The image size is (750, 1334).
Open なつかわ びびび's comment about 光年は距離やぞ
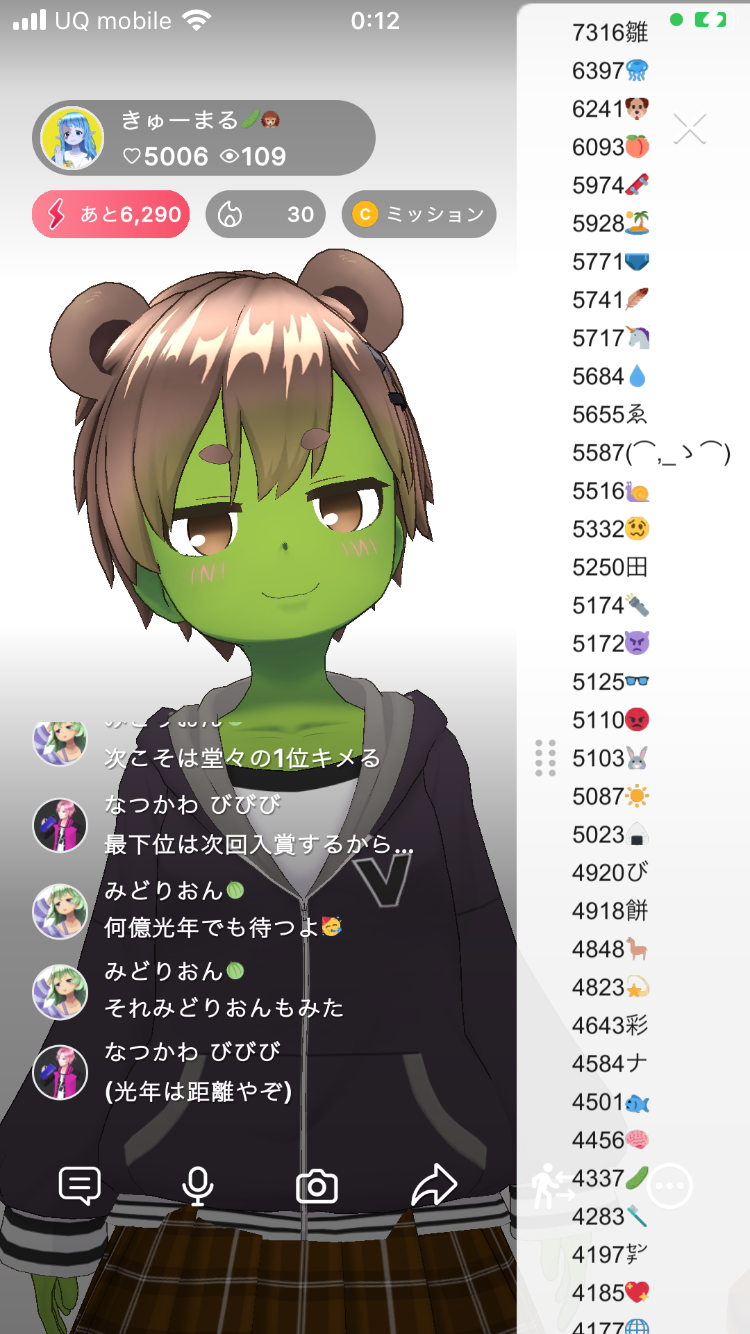pos(200,1092)
